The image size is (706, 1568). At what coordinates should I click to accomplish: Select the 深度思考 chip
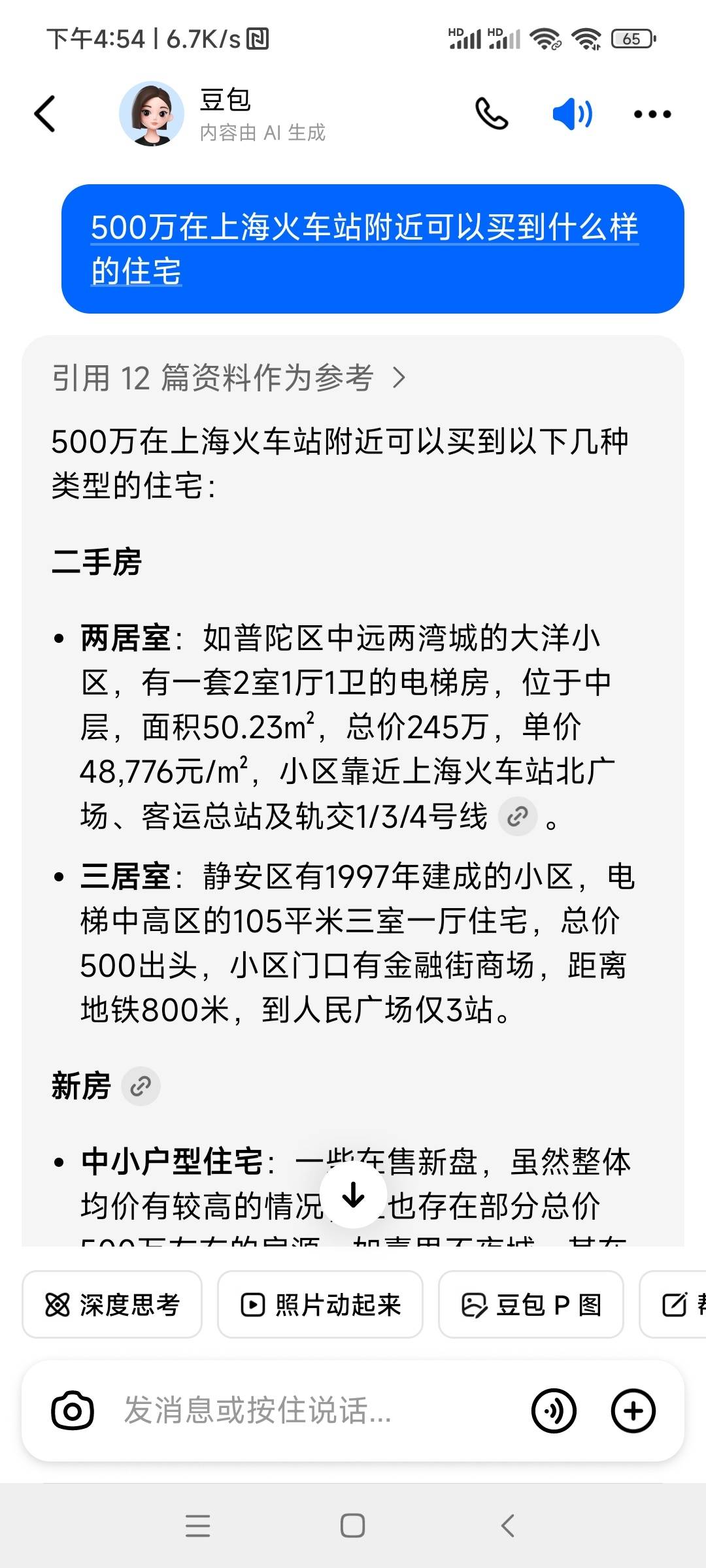tap(112, 1305)
